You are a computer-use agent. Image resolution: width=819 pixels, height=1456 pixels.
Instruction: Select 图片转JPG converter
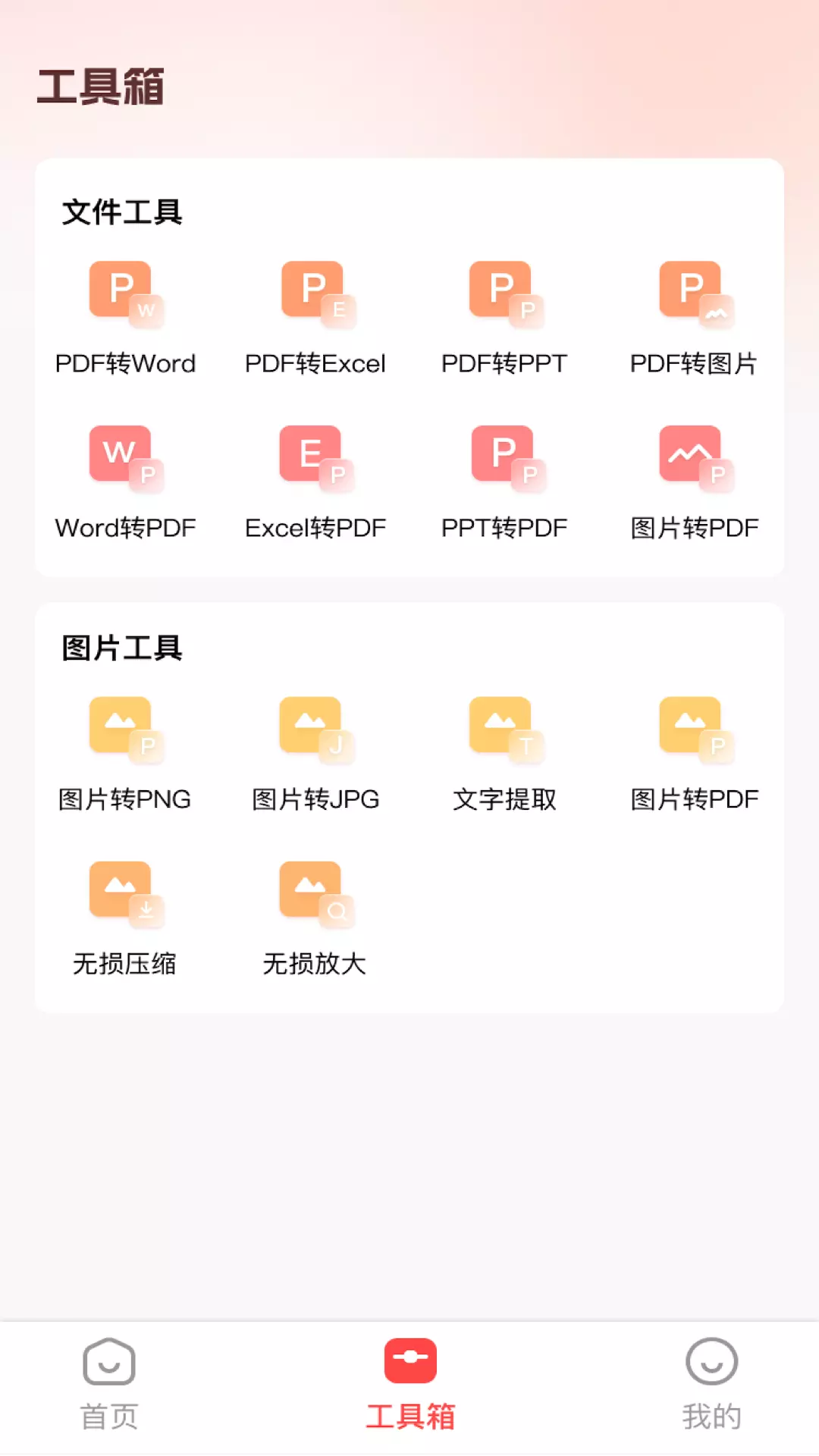315,755
